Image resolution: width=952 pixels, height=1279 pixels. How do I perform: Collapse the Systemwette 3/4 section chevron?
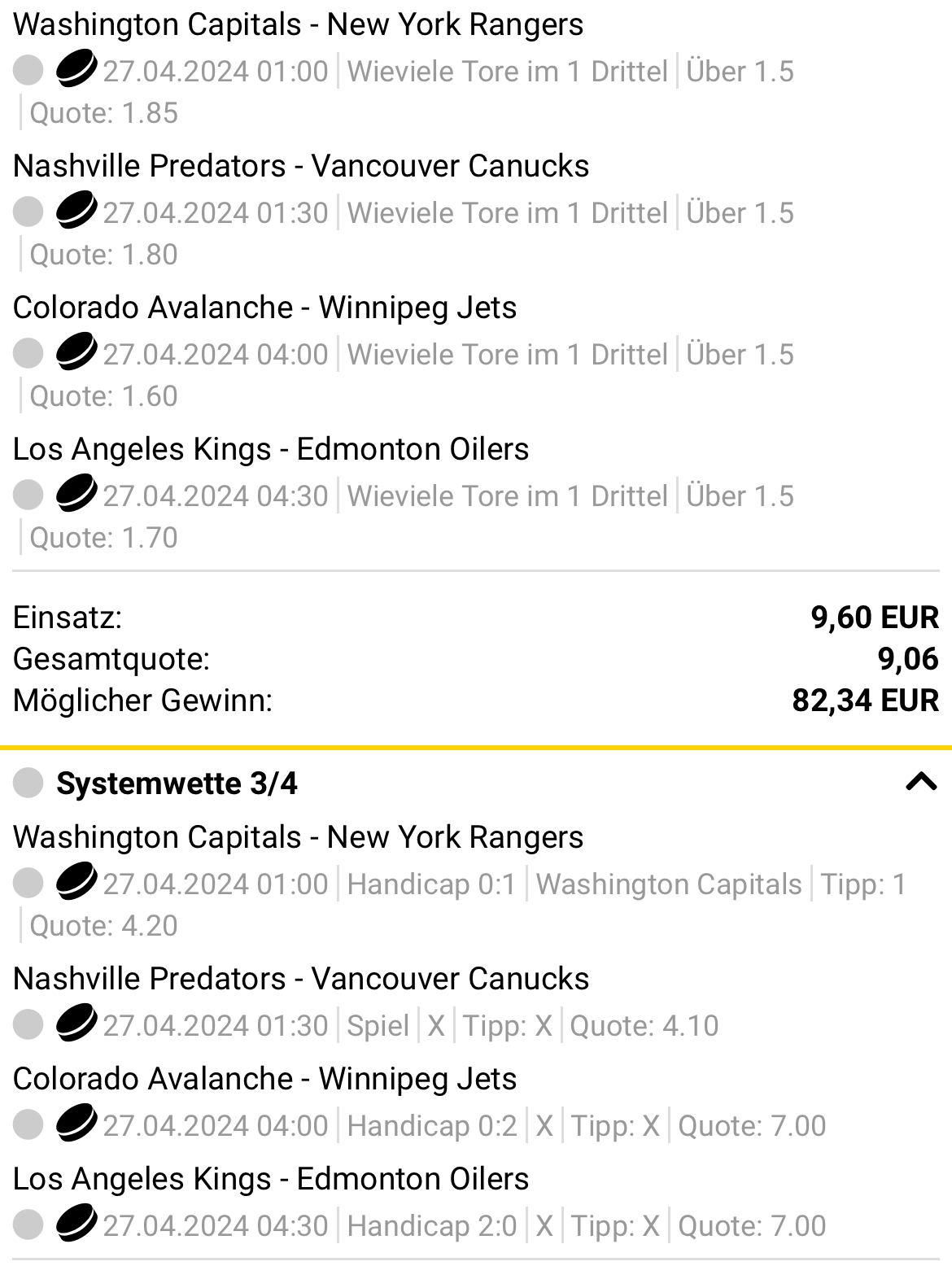921,783
